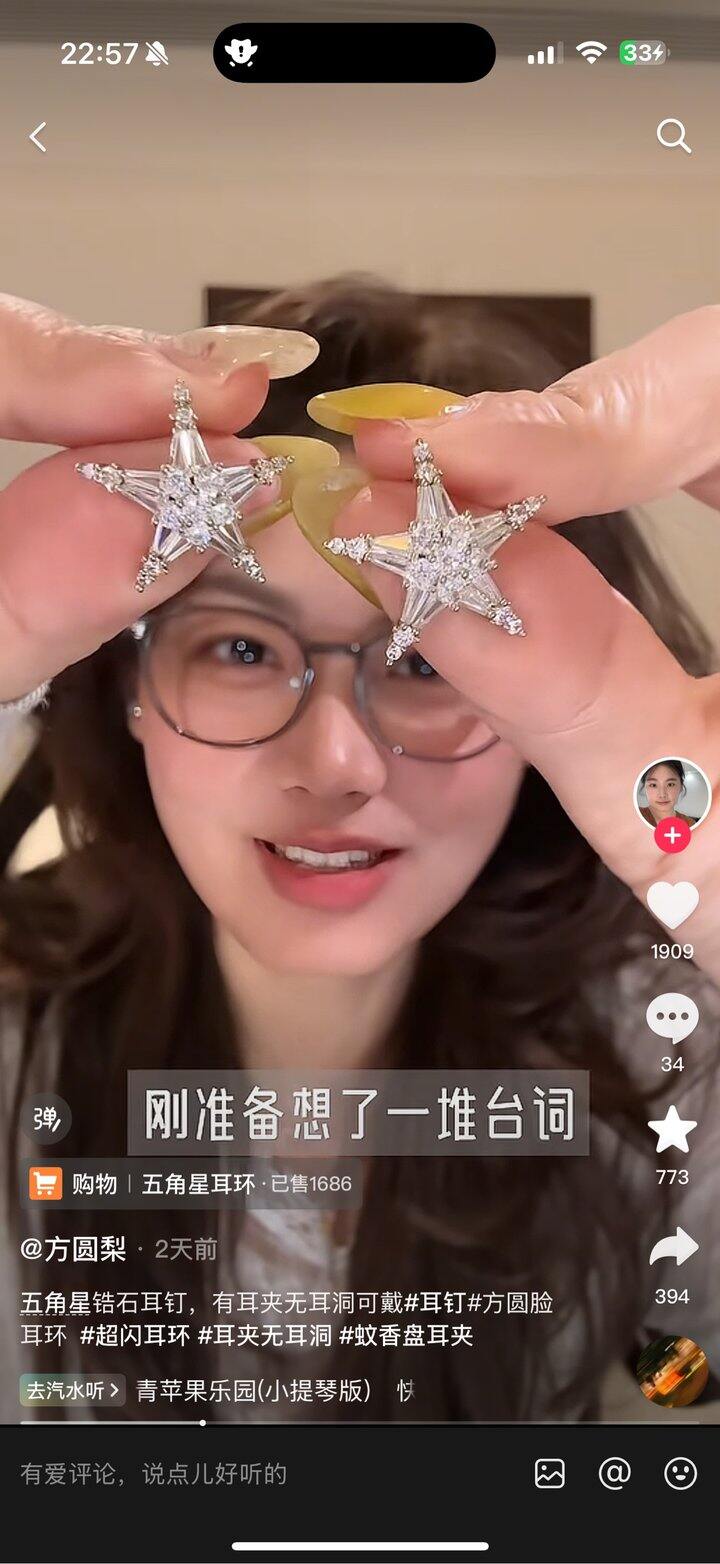This screenshot has width=720, height=1564.
Task: Open the spinning music disc
Action: point(671,1371)
